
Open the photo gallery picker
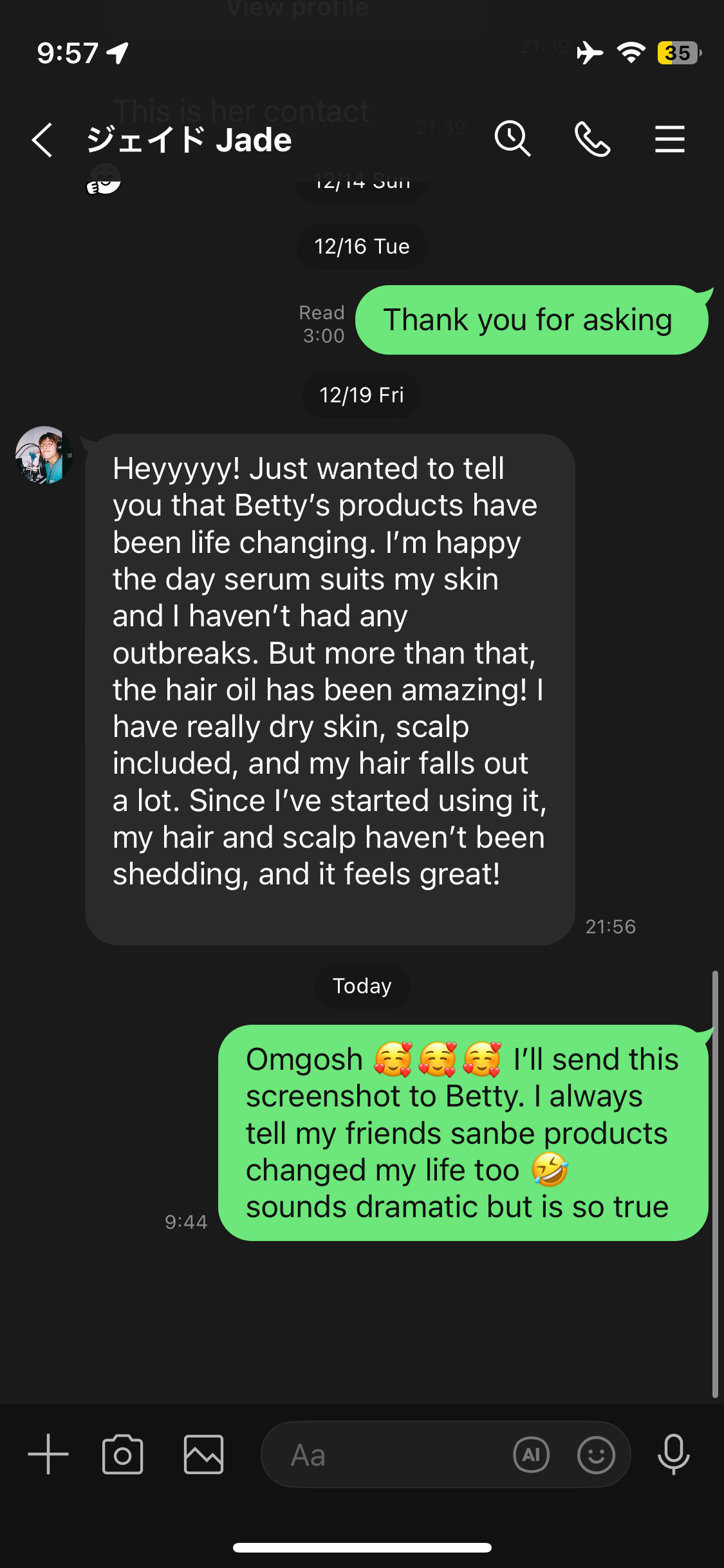(x=203, y=1454)
